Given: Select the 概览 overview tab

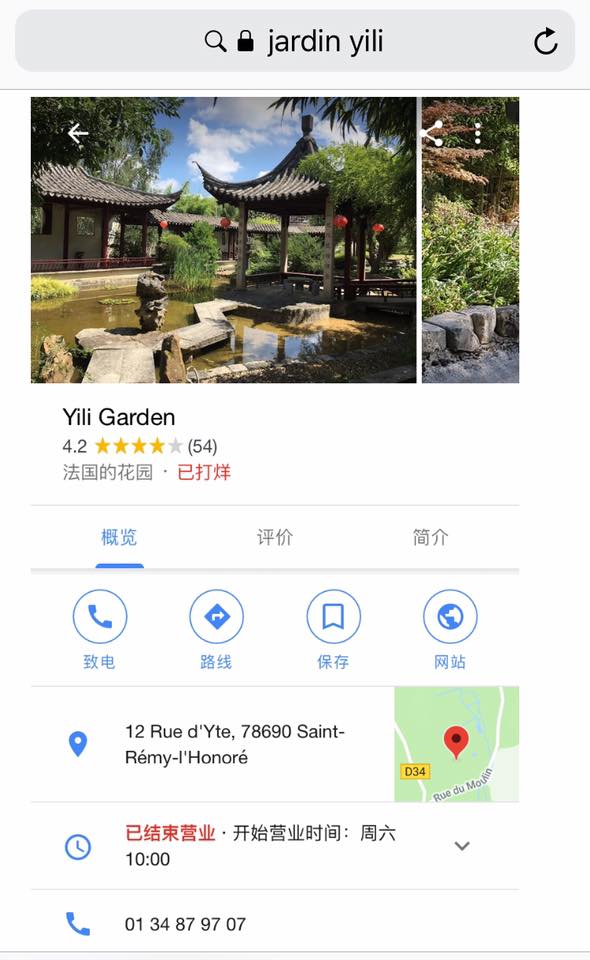Looking at the screenshot, I should pos(119,538).
